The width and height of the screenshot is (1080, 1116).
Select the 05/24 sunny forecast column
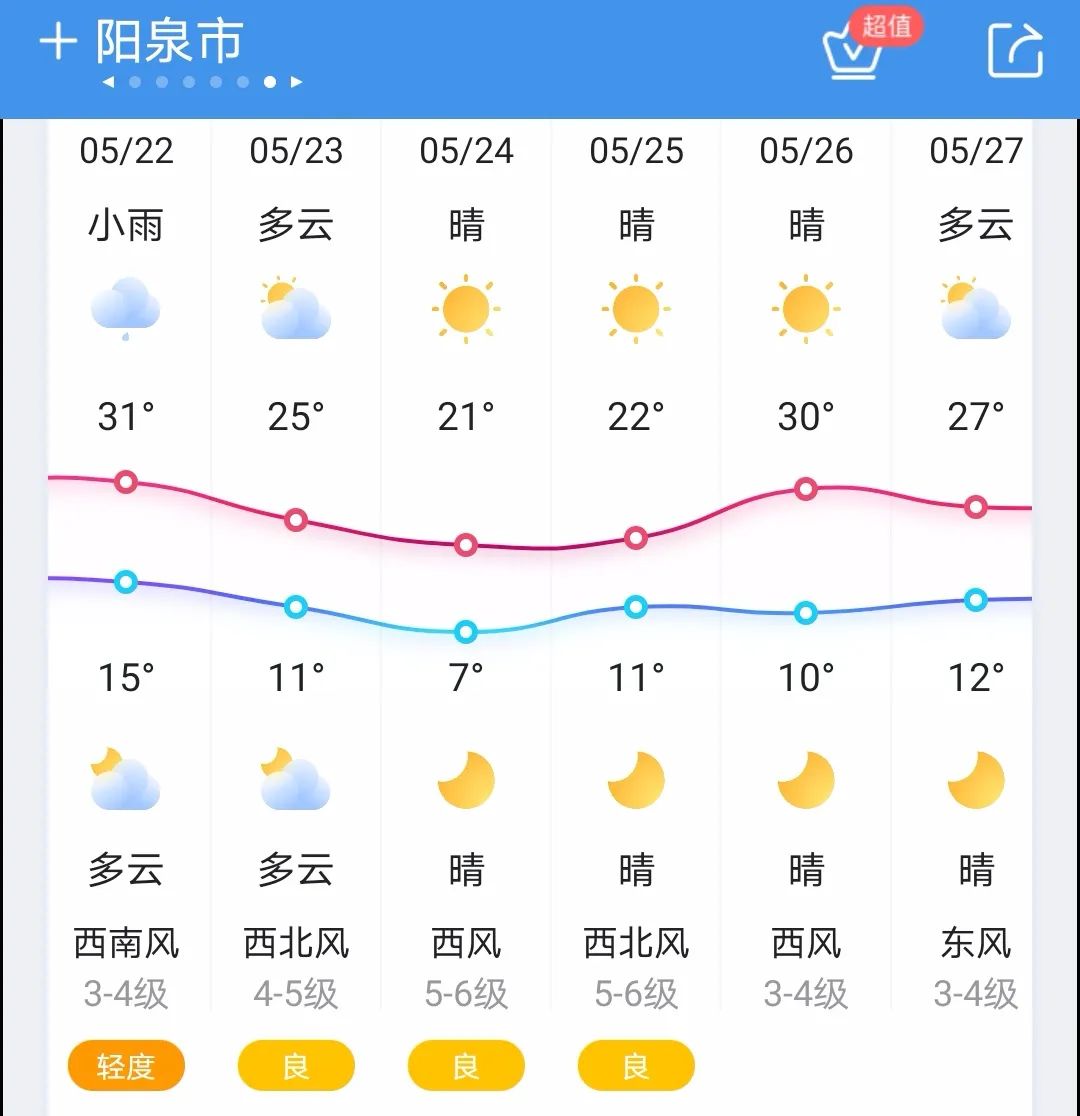tap(466, 560)
